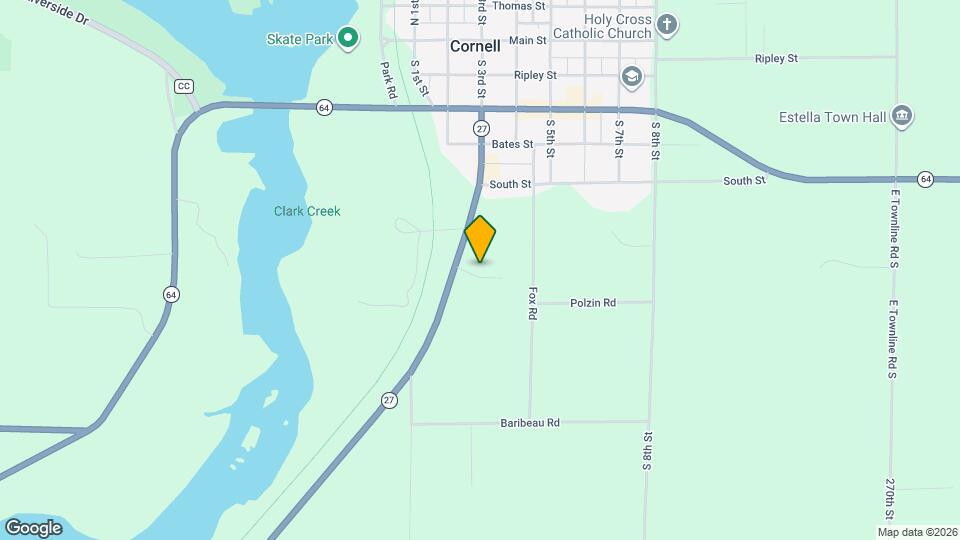This screenshot has height=540, width=960.
Task: Tap the orange location marker pin
Action: click(x=480, y=239)
